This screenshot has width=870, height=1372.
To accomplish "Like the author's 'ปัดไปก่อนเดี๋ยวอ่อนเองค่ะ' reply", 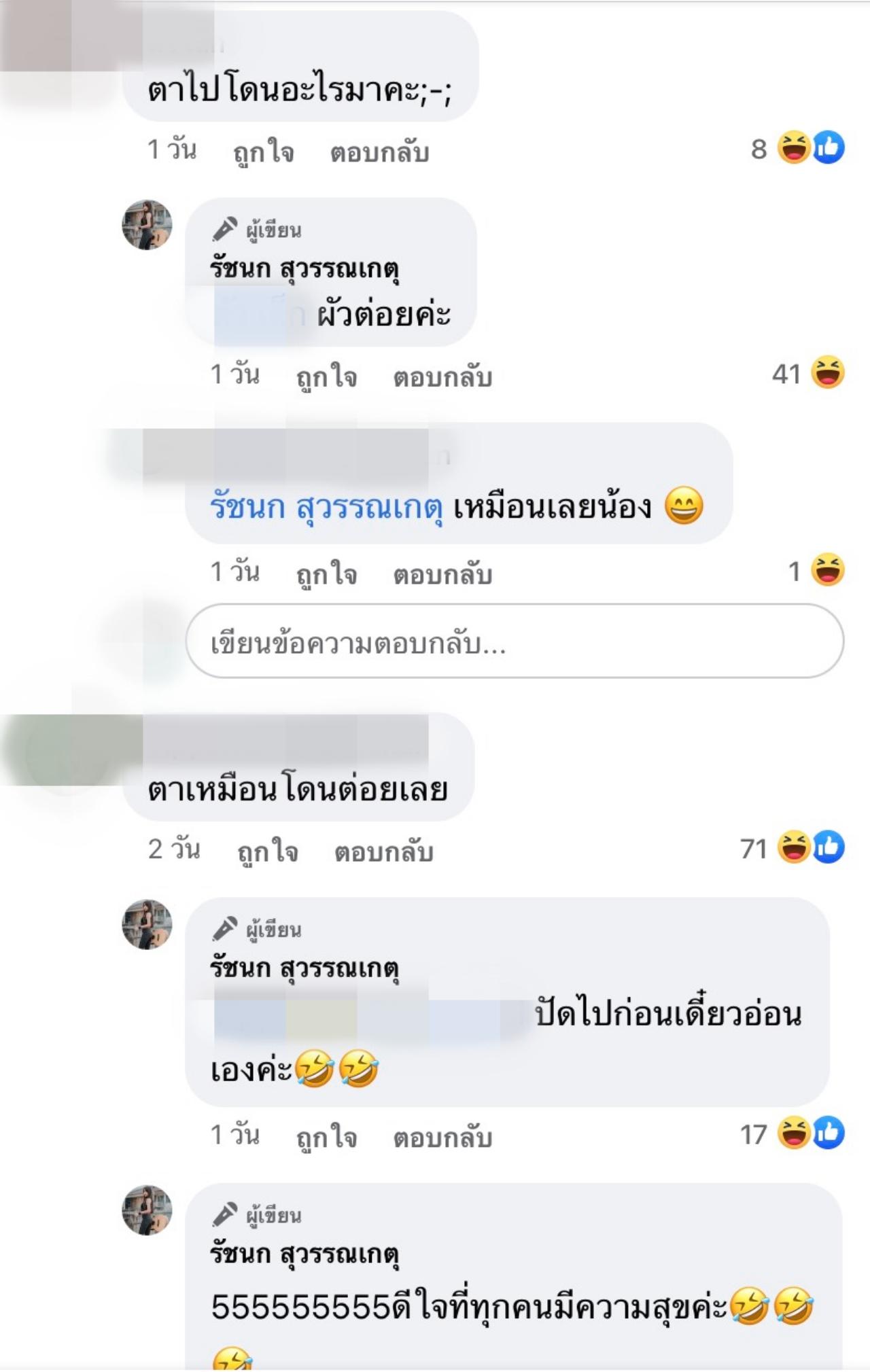I will point(326,1136).
